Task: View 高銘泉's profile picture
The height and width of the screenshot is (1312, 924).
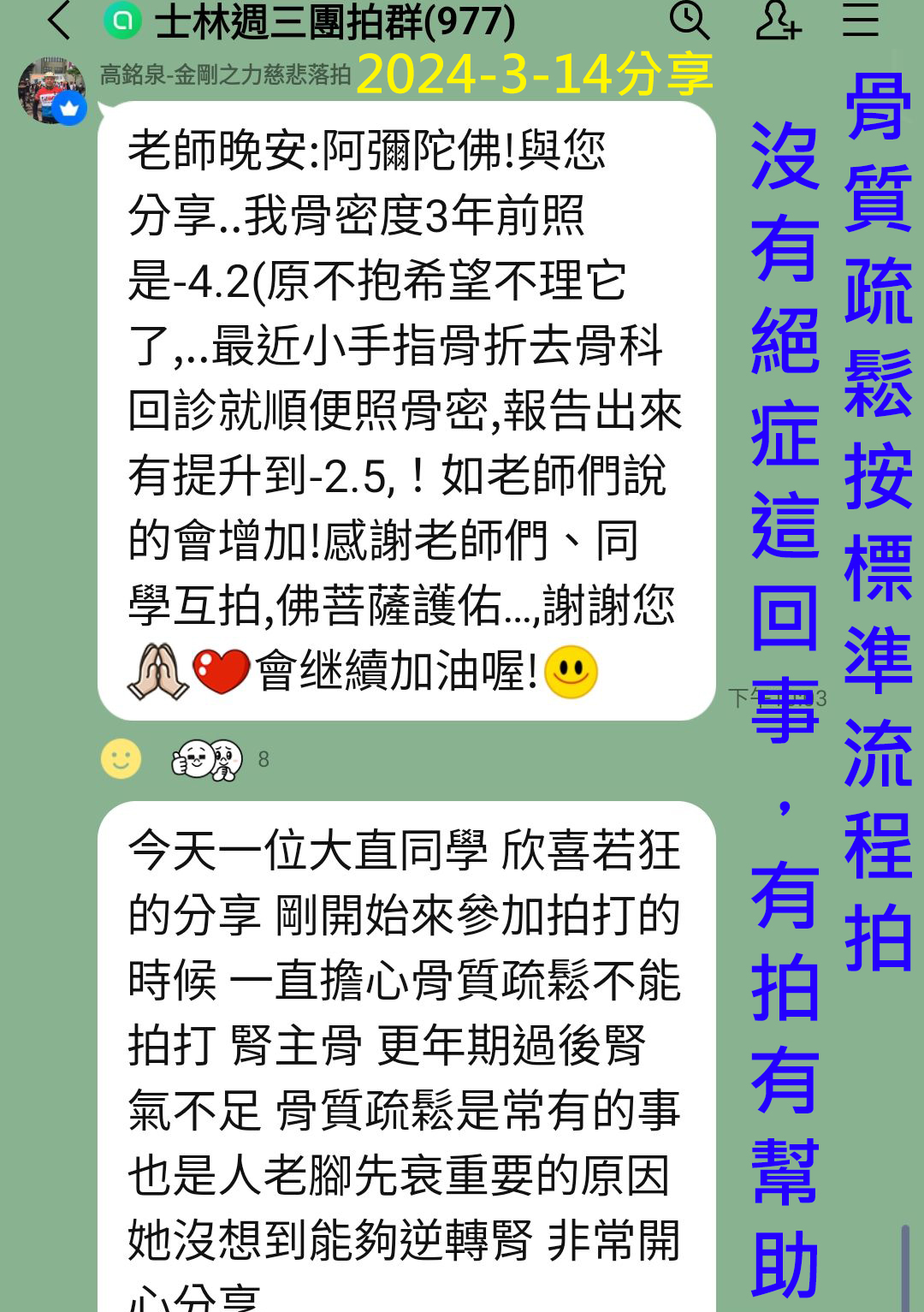Action: [51, 91]
